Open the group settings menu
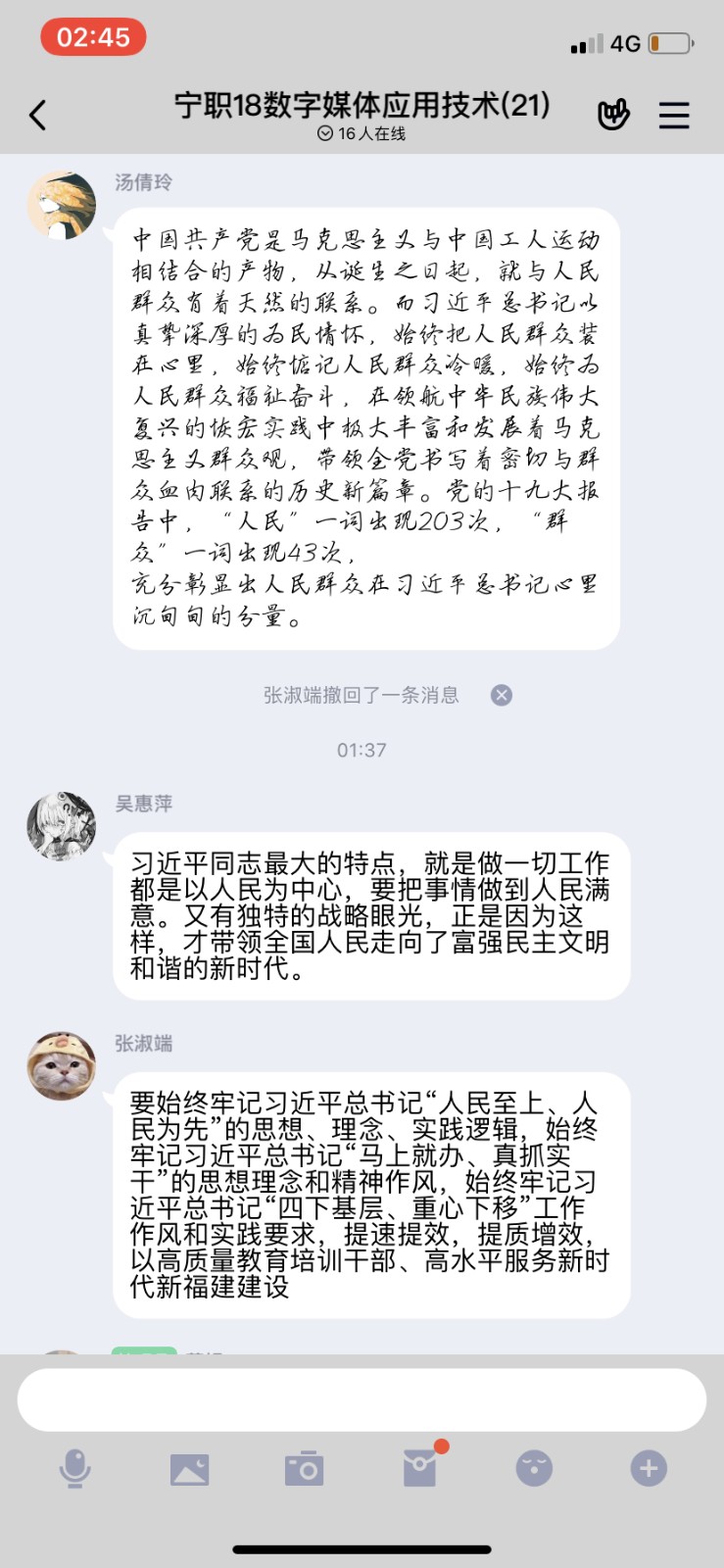 pos(674,116)
